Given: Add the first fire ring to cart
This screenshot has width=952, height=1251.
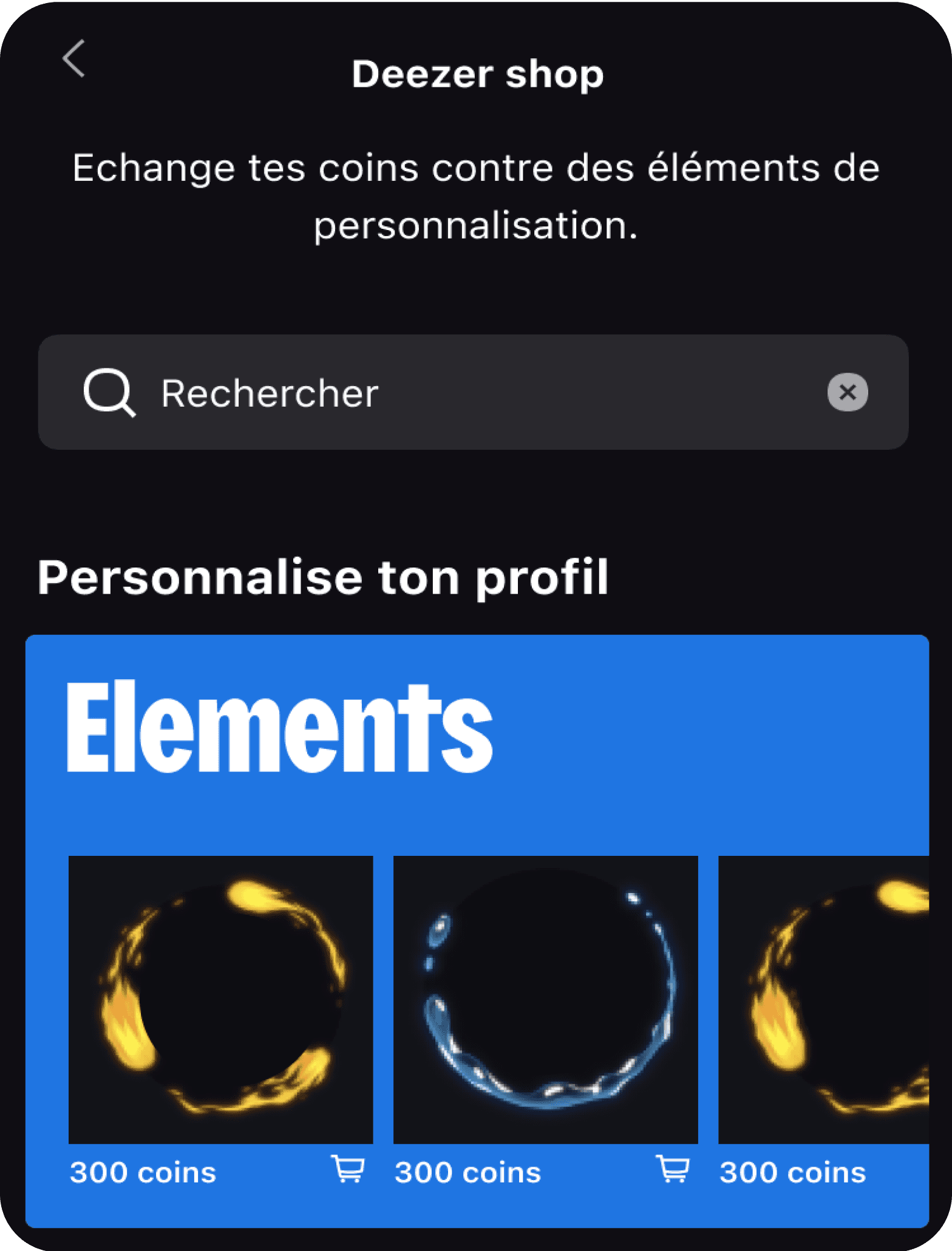Looking at the screenshot, I should point(348,1168).
